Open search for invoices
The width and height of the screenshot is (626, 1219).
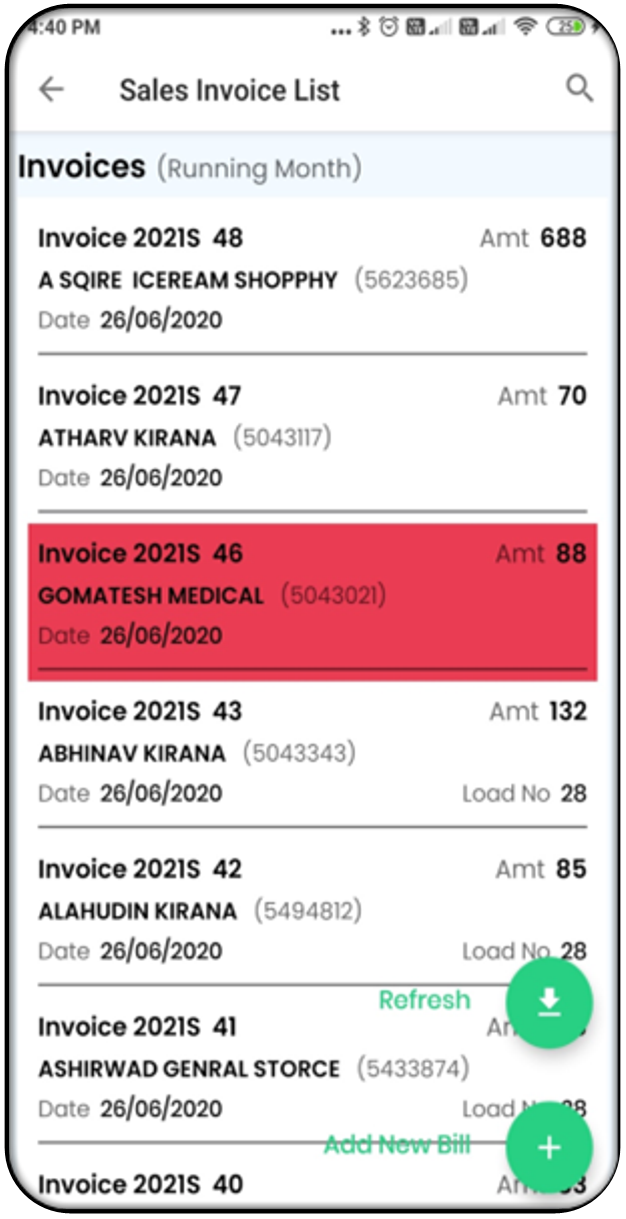pos(579,88)
